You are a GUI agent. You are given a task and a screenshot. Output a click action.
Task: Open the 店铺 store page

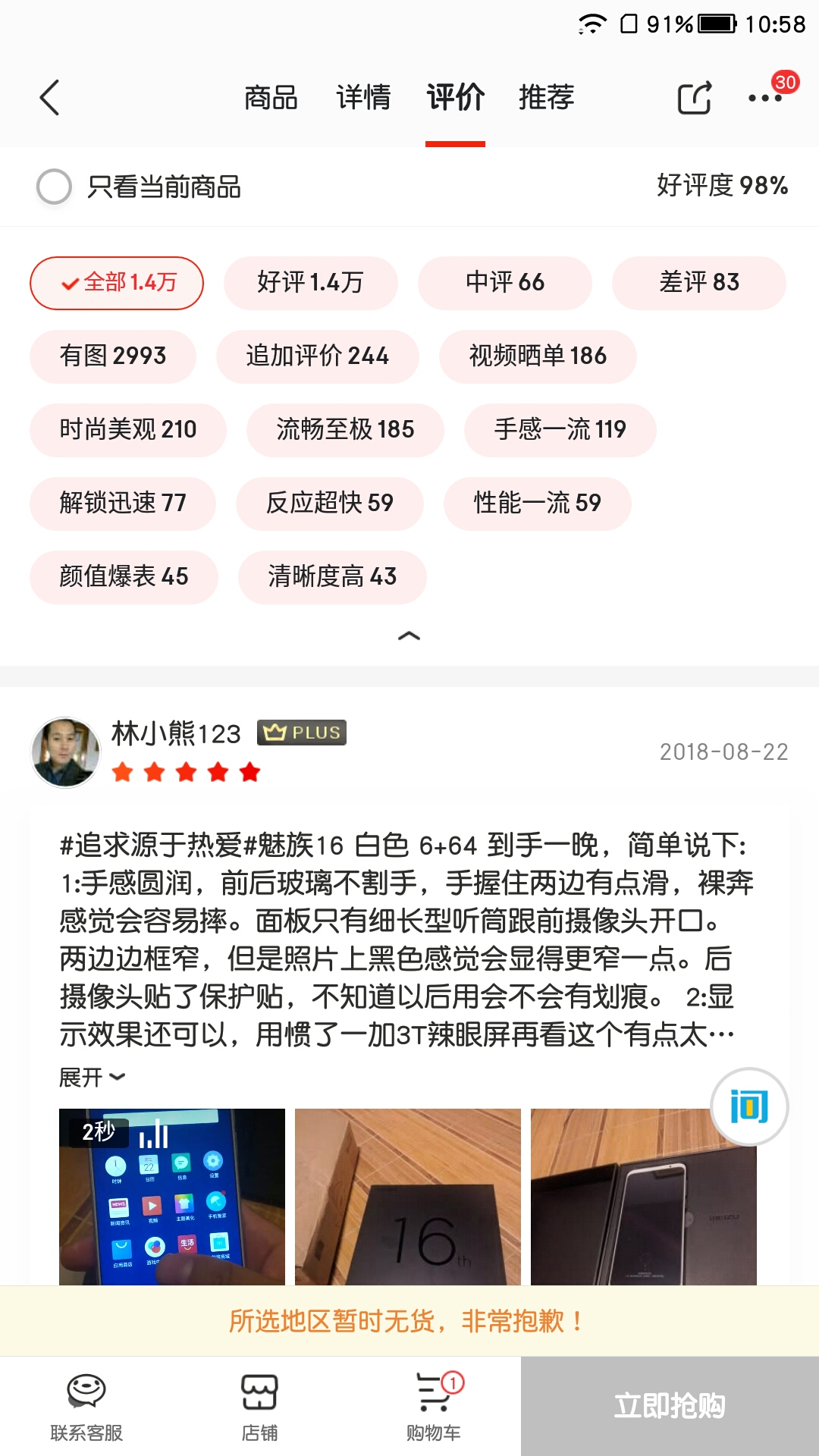click(x=259, y=1407)
